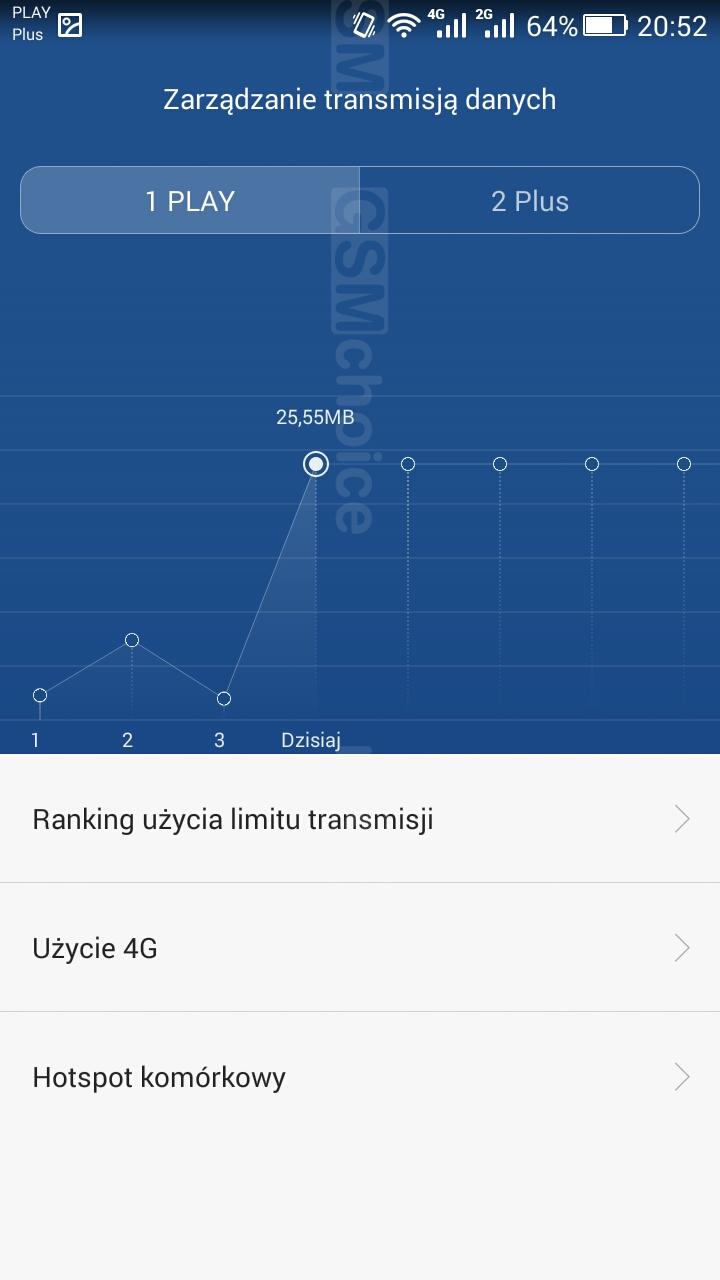Select the 1 PLAY SIM tab
720x1280 pixels.
tap(190, 200)
